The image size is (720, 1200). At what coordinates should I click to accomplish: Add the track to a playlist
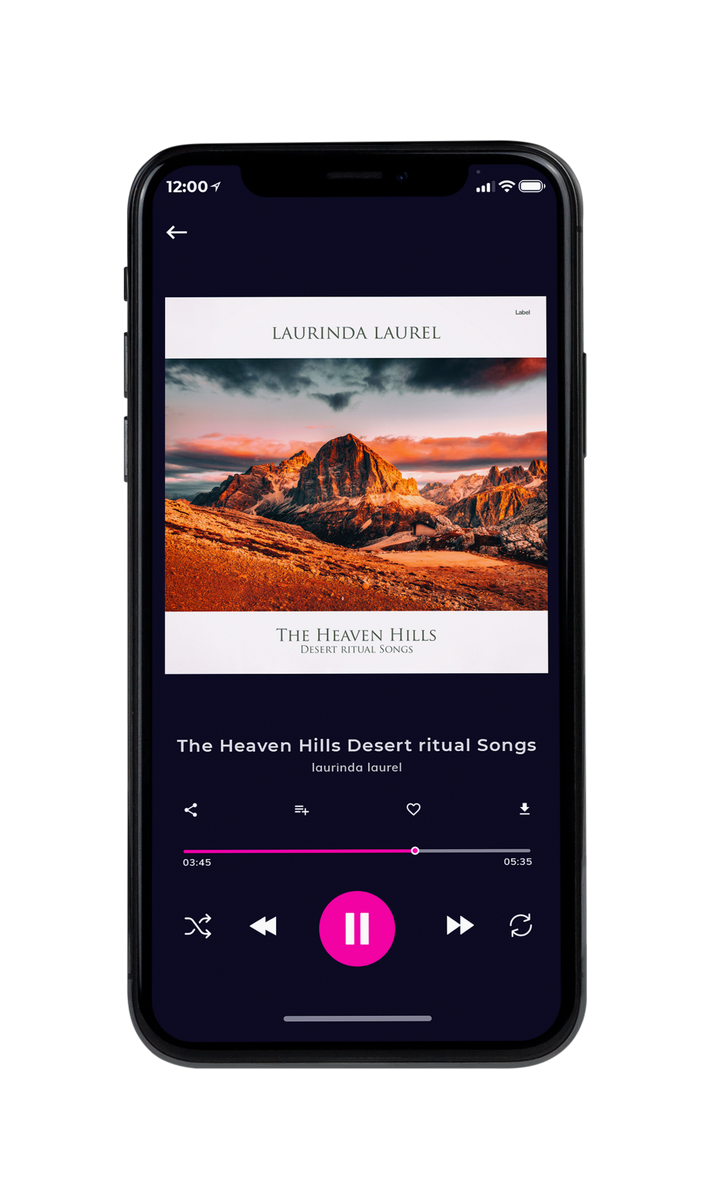[301, 810]
